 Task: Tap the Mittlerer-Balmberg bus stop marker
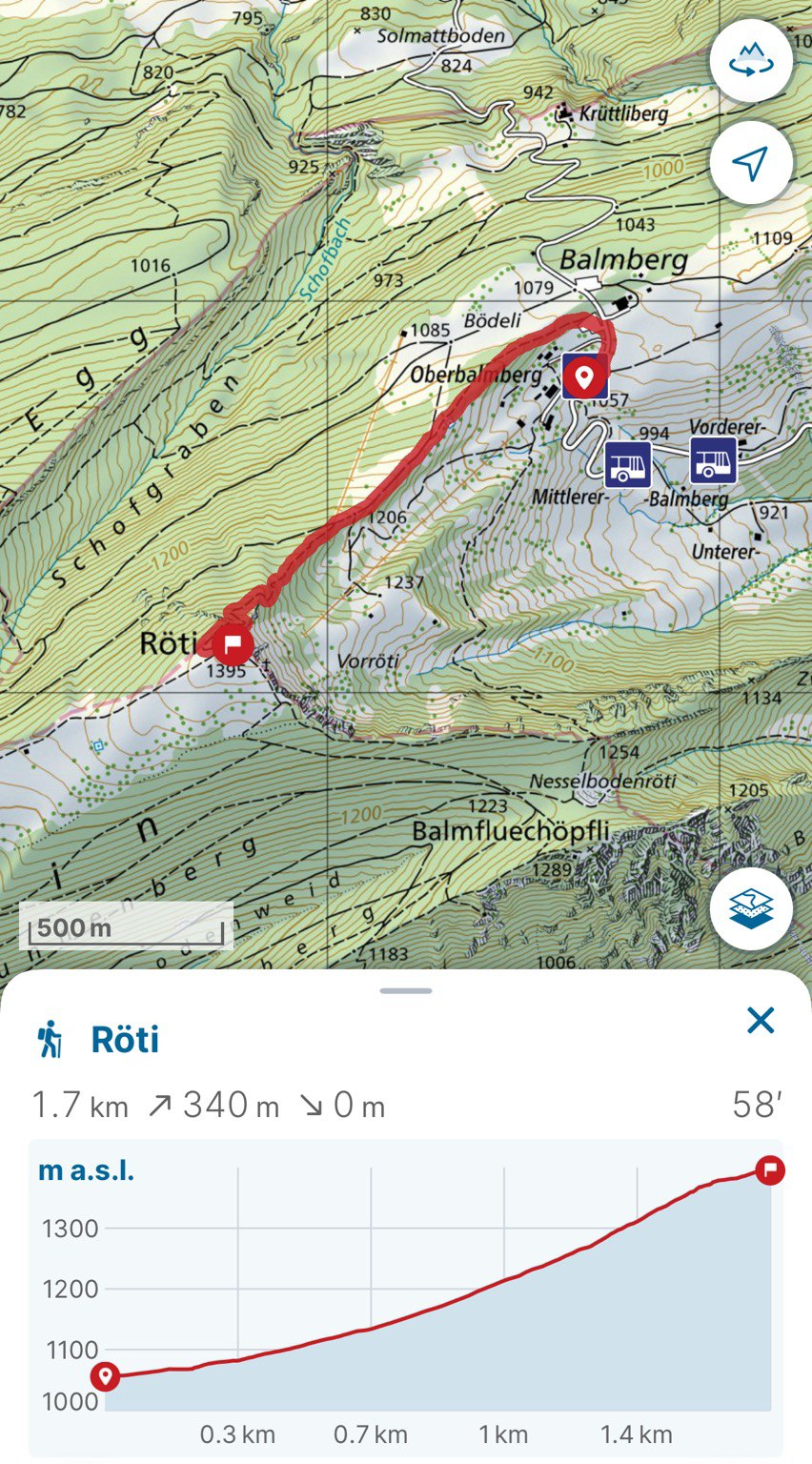pyautogui.click(x=628, y=465)
